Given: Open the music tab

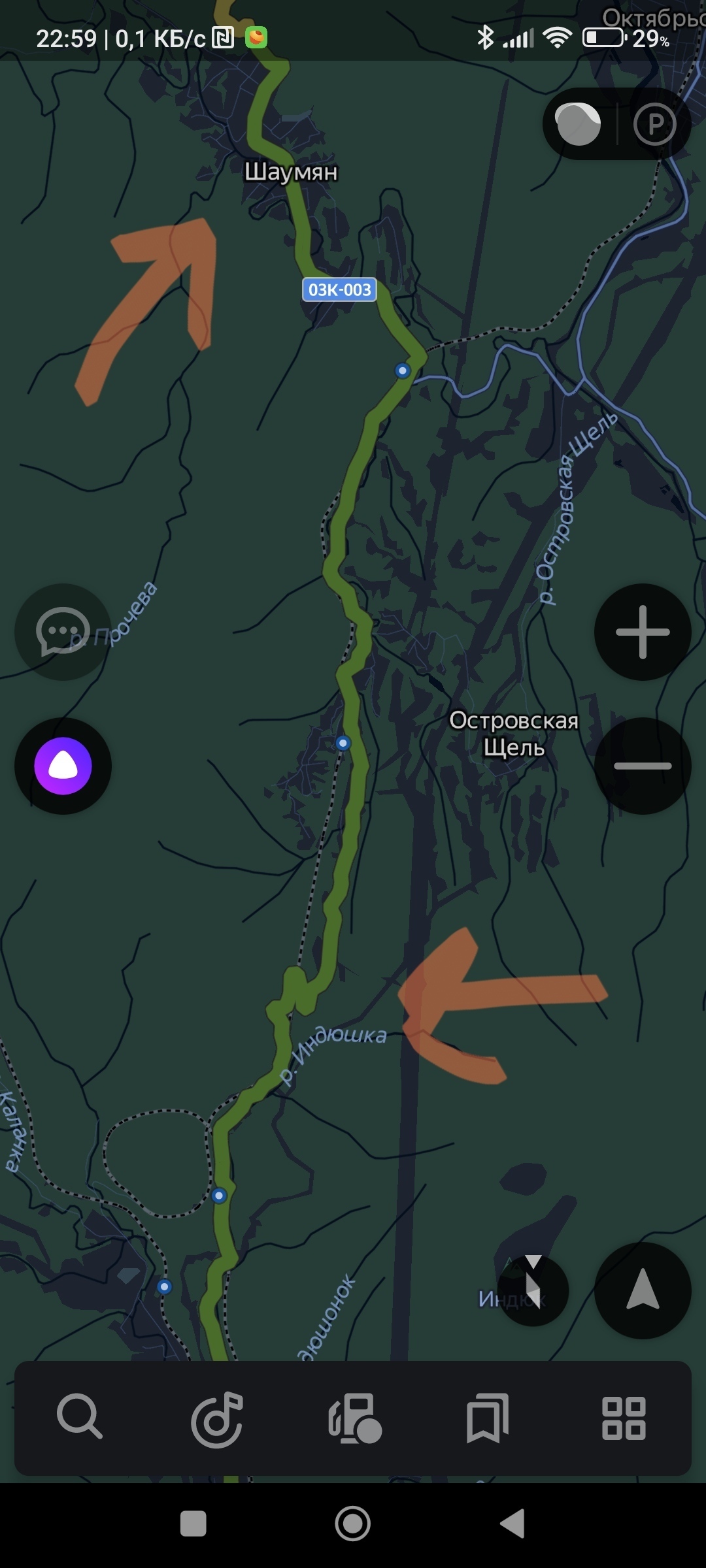Looking at the screenshot, I should point(217,1418).
